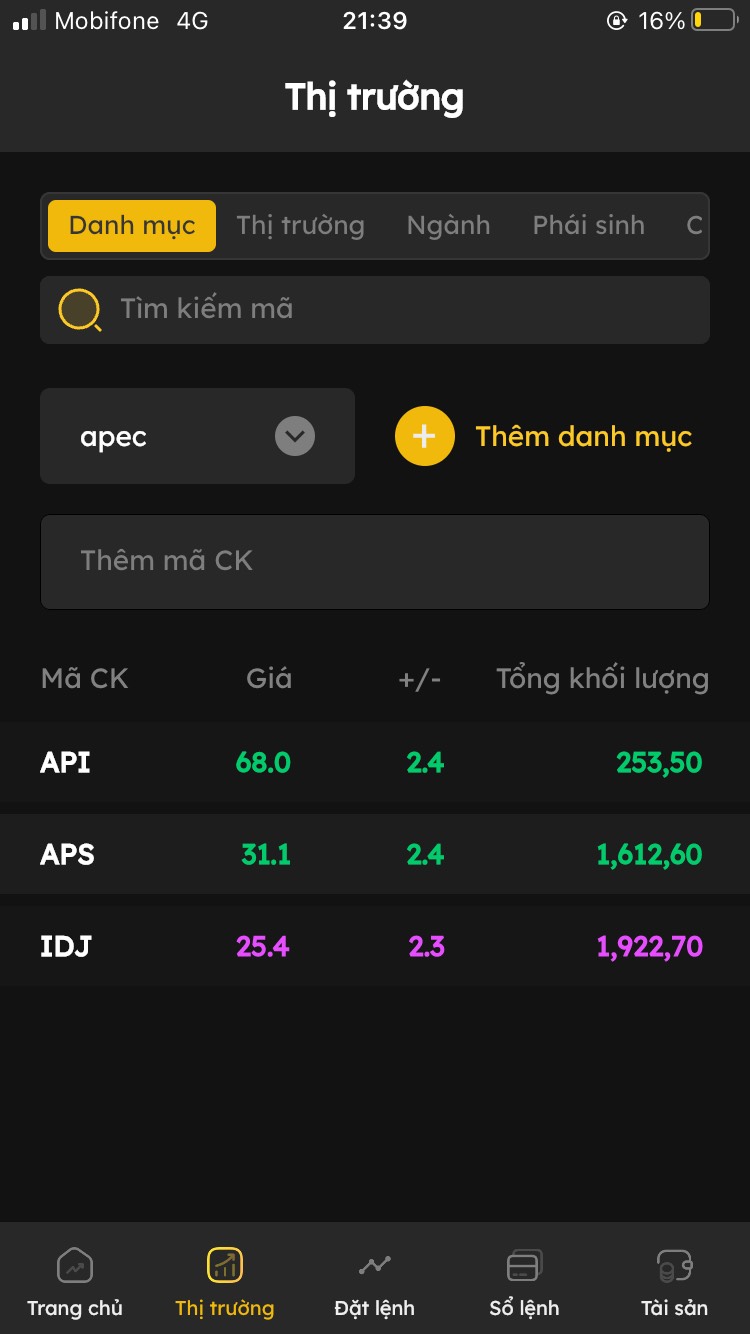Open the Phái sinh tab
Viewport: 750px width, 1334px height.
coord(588,225)
